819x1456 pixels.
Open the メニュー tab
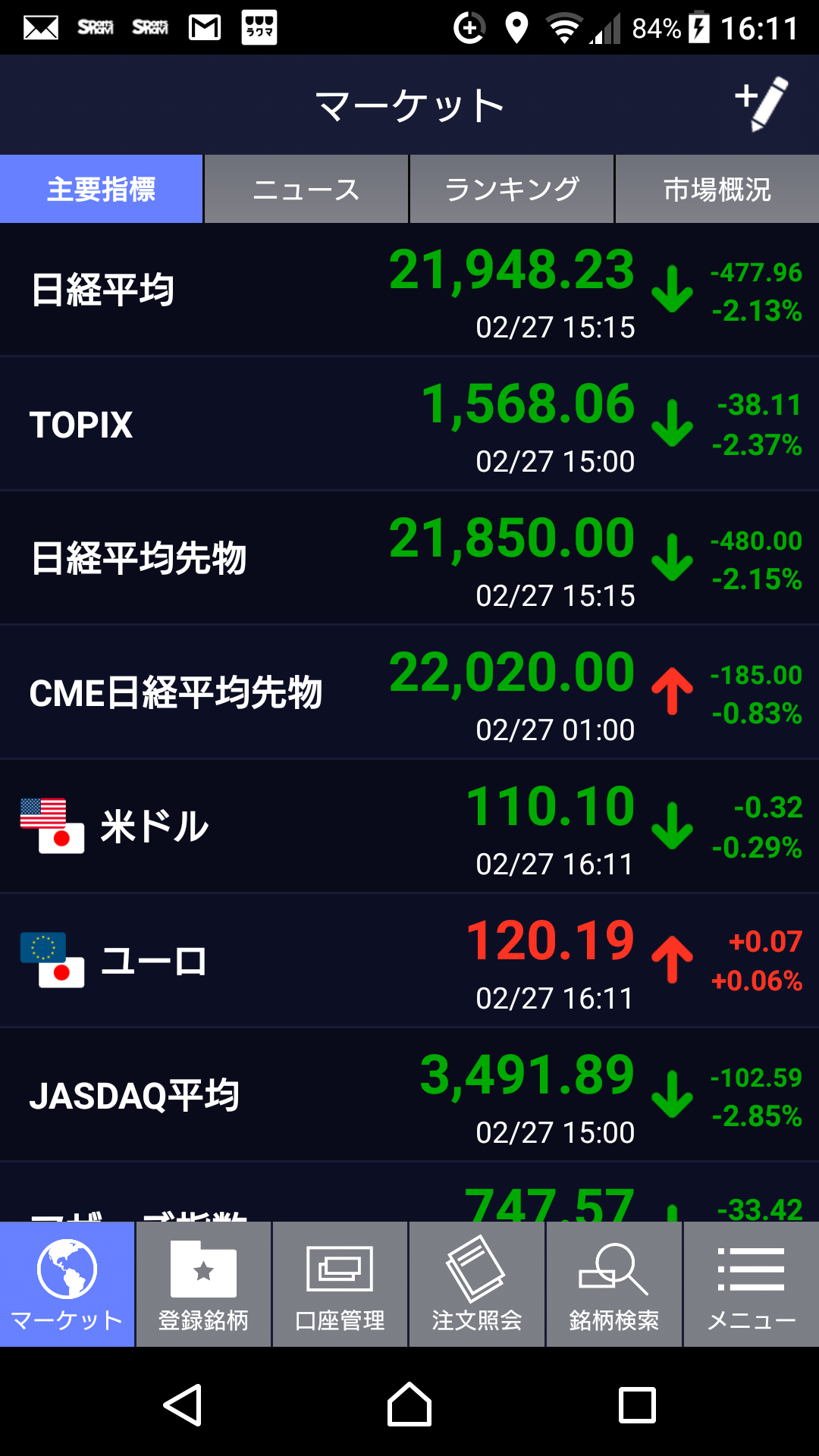click(751, 1285)
